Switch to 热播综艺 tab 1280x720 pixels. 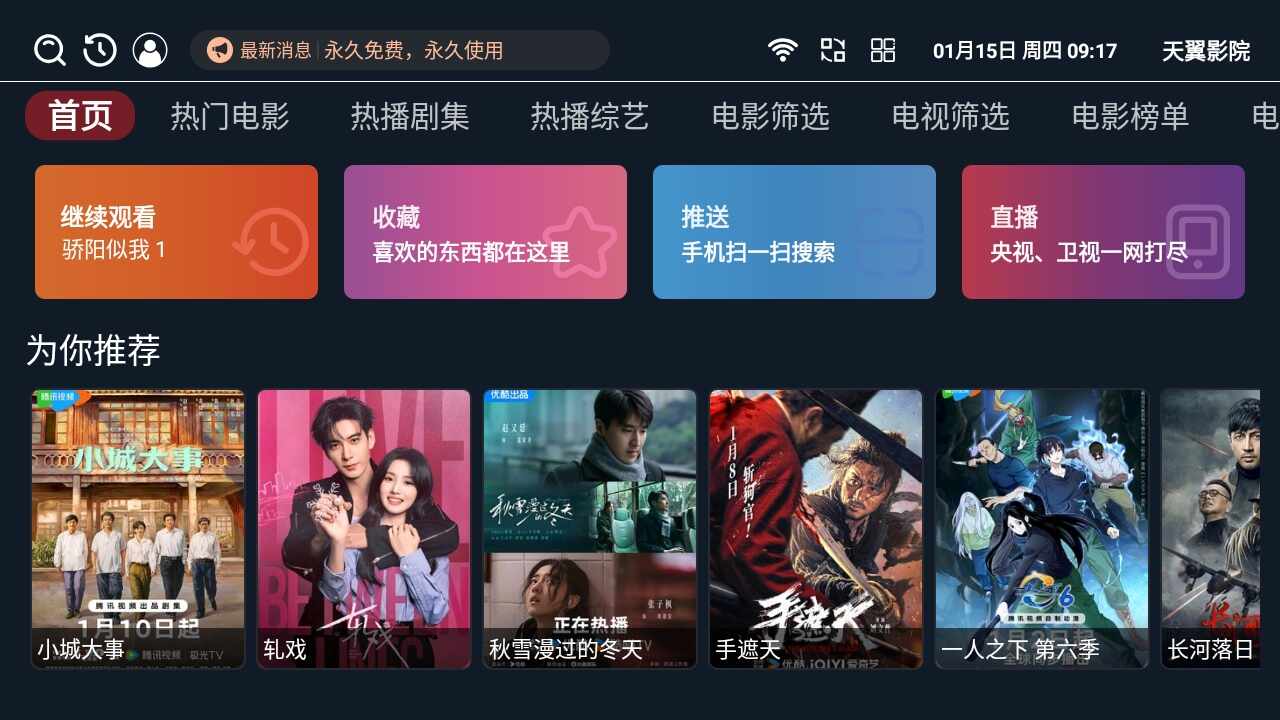[590, 117]
